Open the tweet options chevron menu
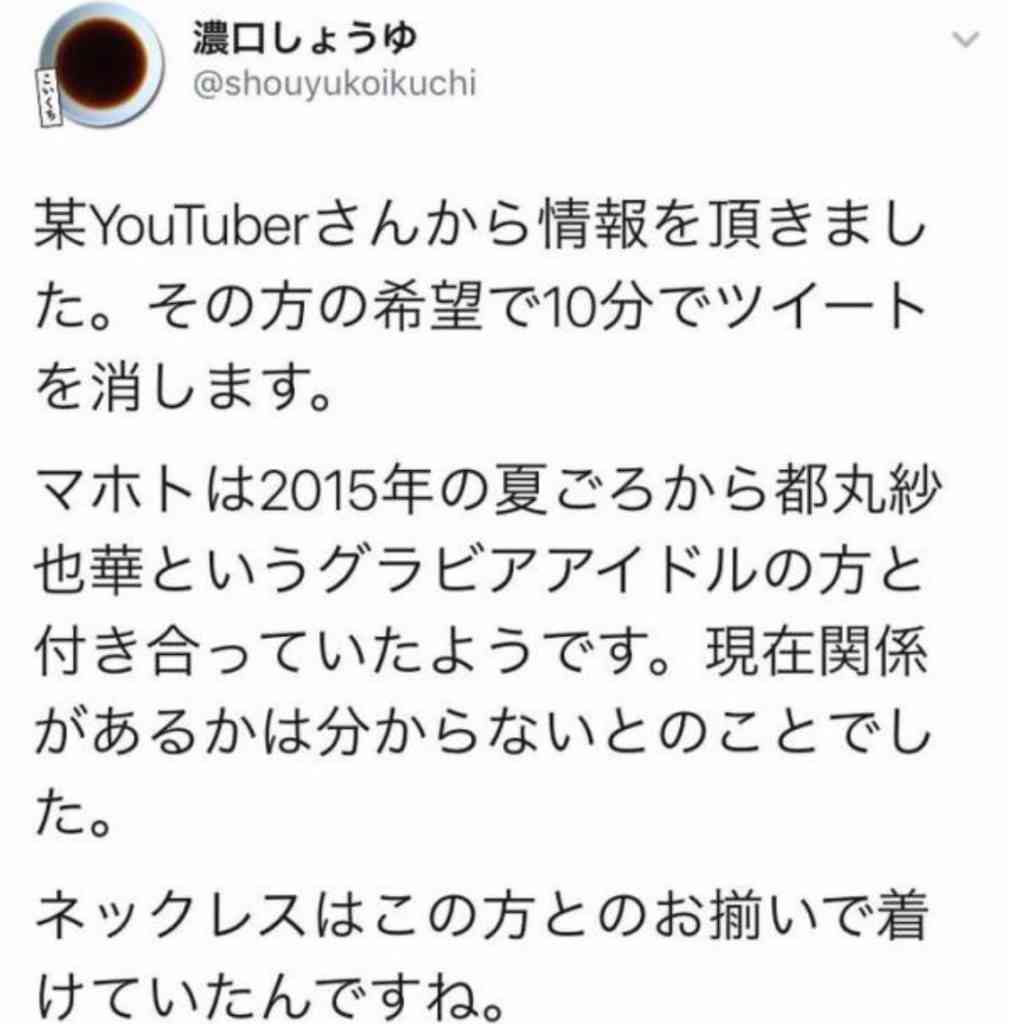Screen dimensions: 1020x1024 tap(968, 39)
